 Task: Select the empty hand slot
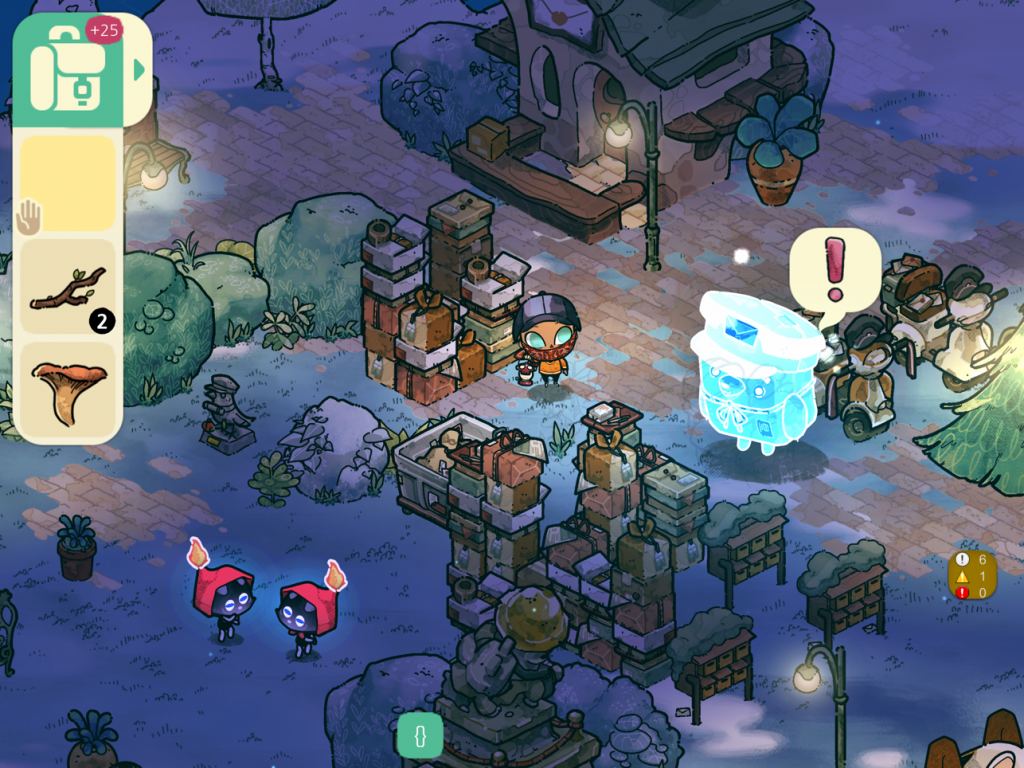[x=68, y=186]
